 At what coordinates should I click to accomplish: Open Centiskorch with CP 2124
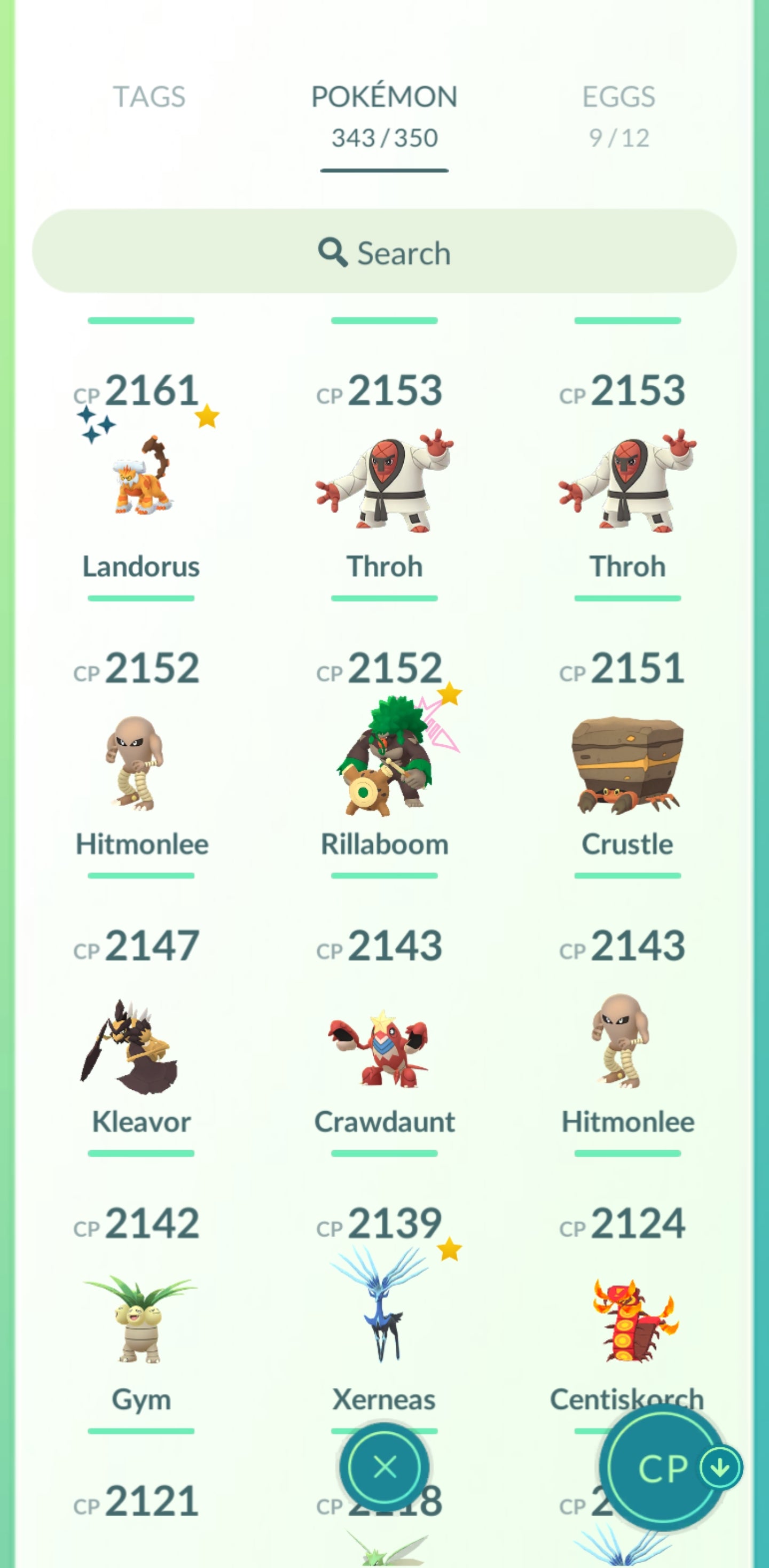627,1321
